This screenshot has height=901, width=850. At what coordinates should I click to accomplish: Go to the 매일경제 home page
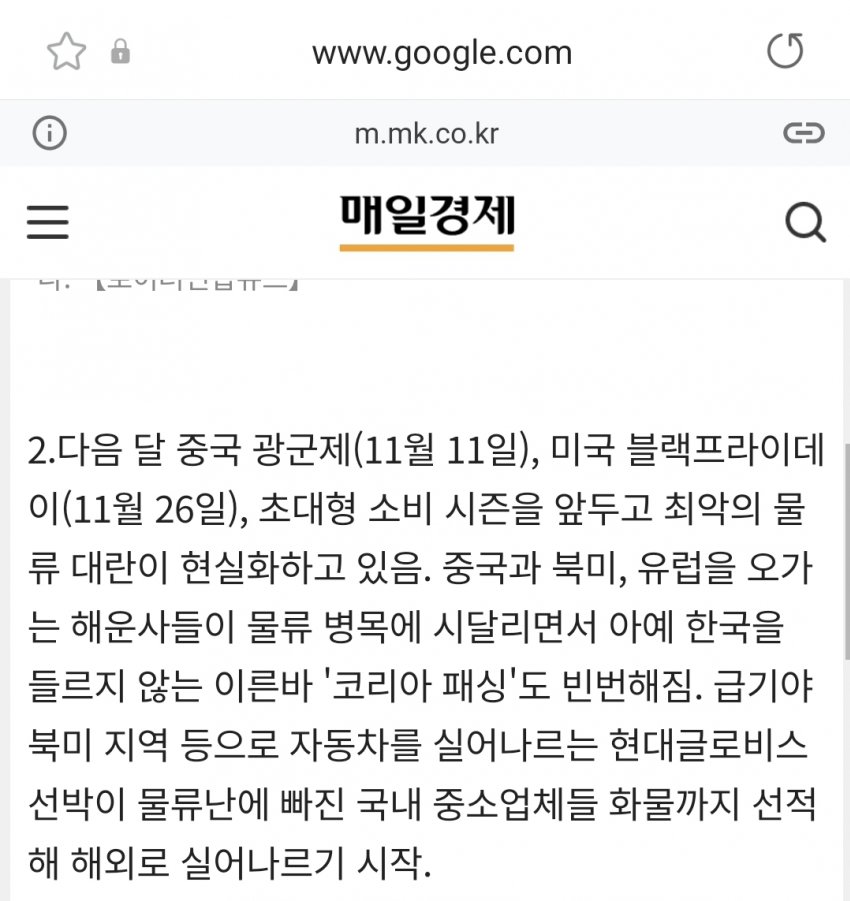[x=427, y=219]
